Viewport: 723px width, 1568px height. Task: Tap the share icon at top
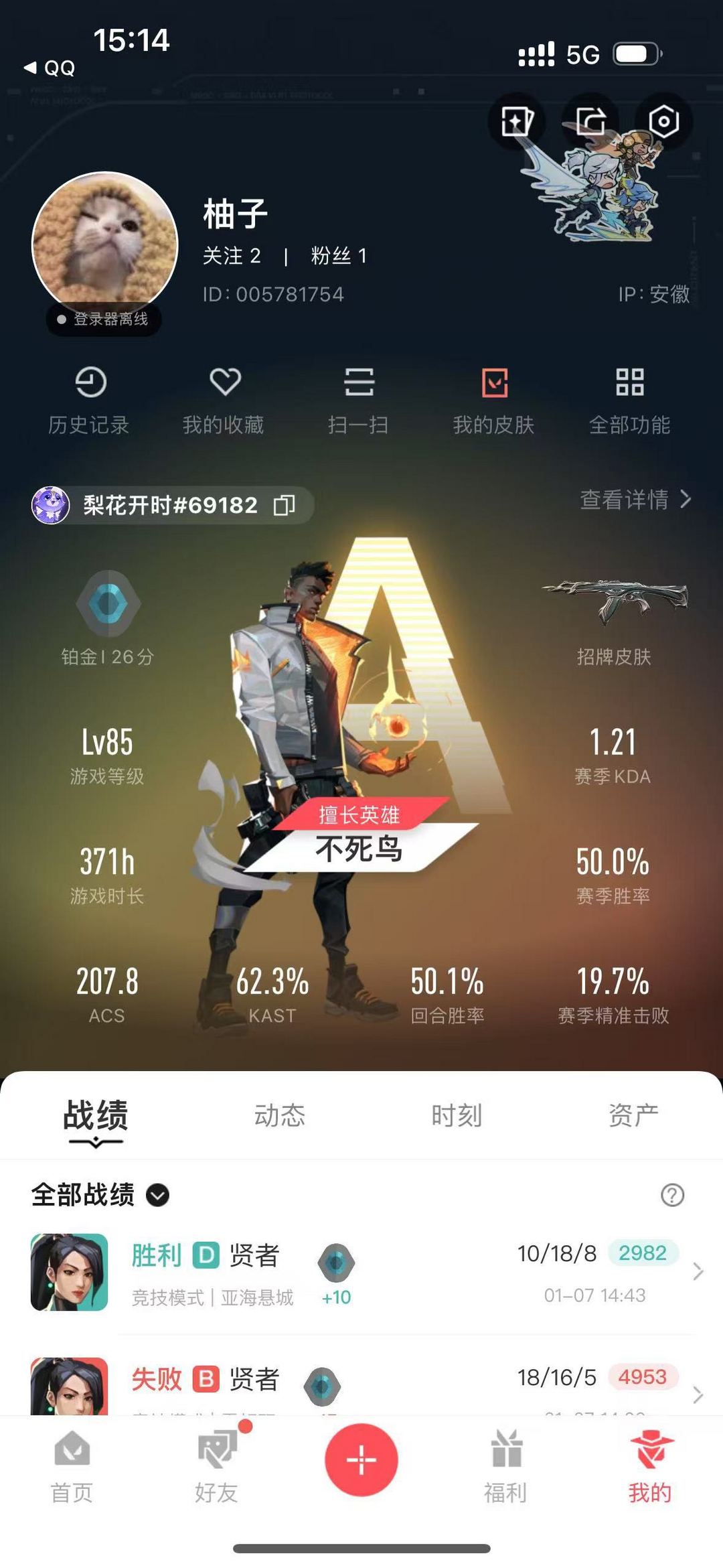590,122
